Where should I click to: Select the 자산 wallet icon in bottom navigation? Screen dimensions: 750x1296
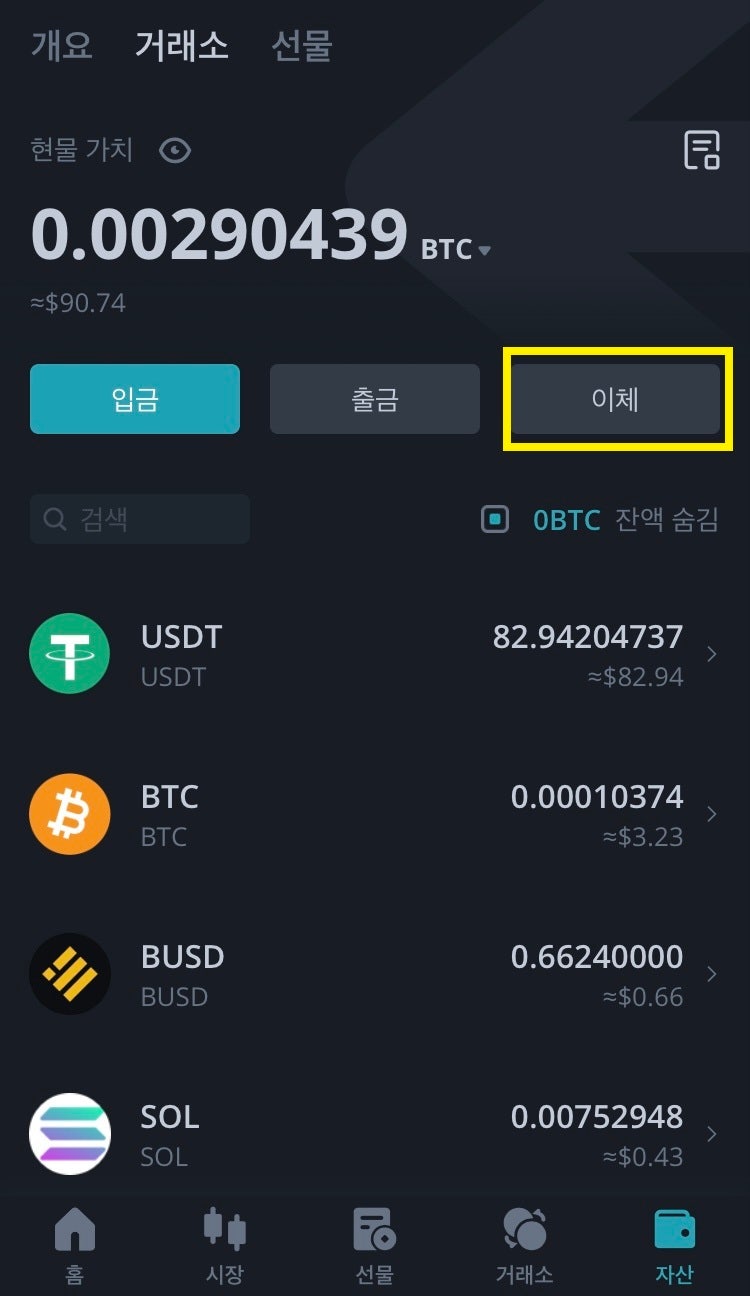point(674,1240)
